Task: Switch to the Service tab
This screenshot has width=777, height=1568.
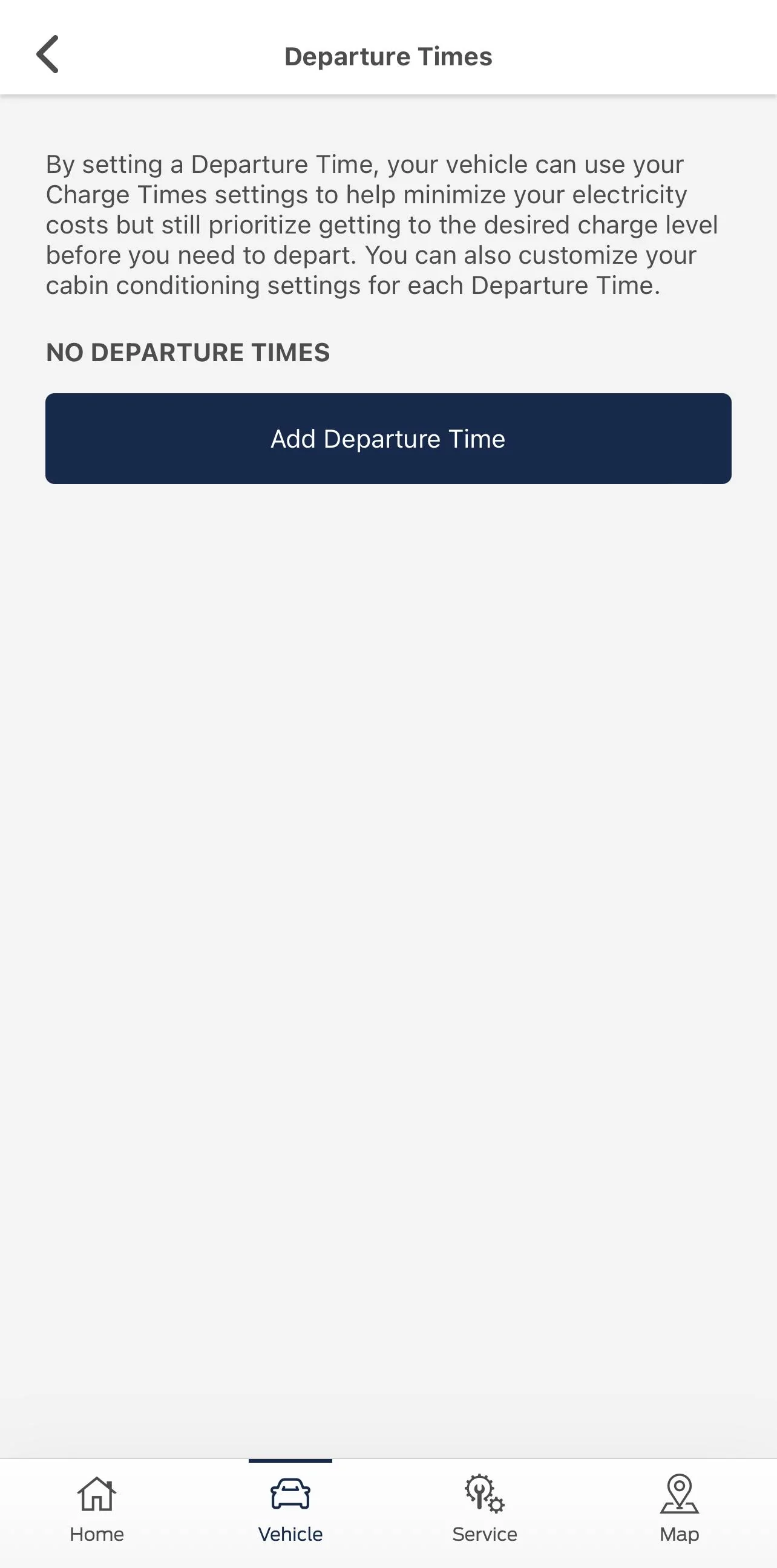Action: (485, 1508)
